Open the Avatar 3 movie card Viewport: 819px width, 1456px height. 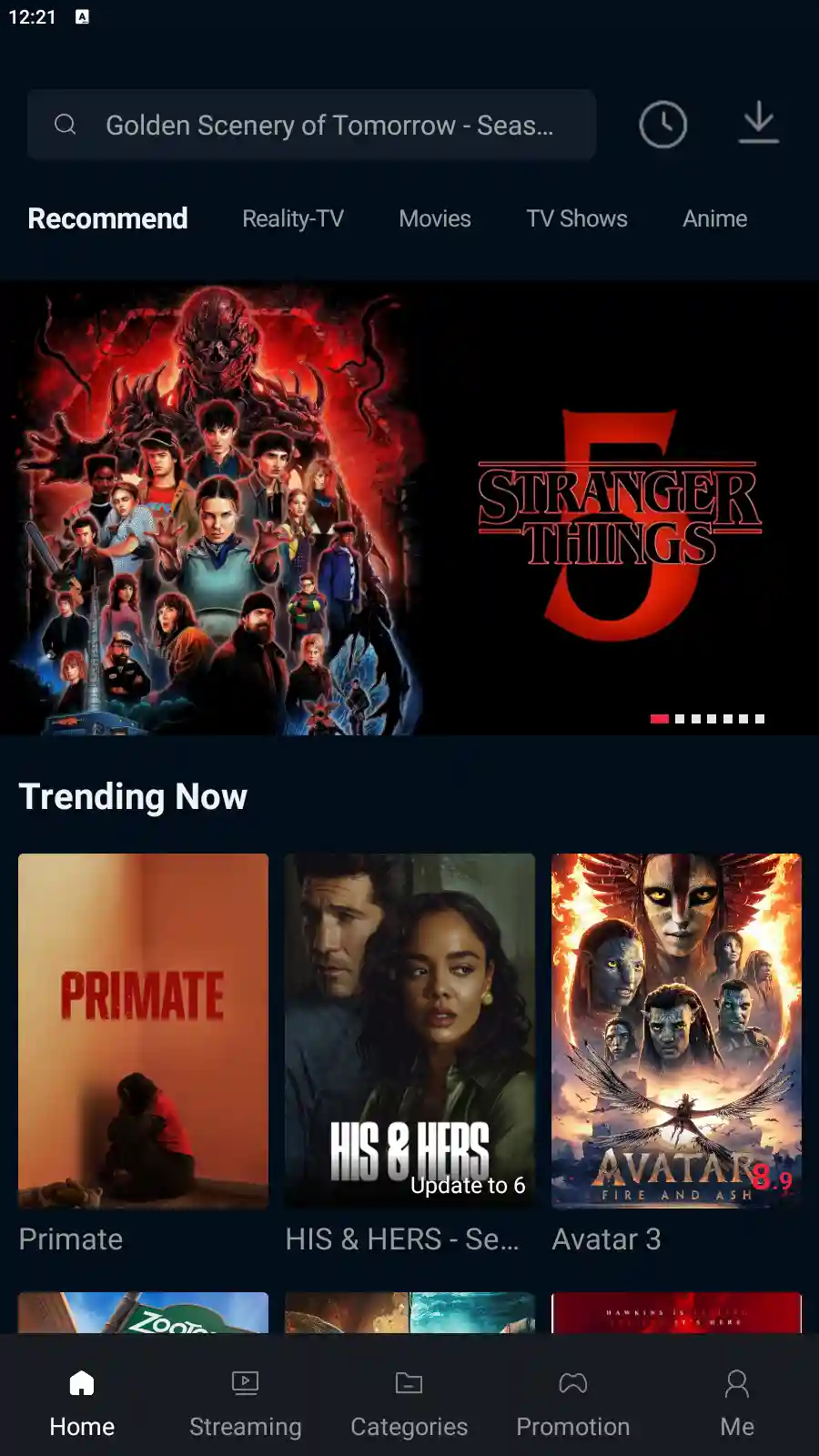(676, 1031)
